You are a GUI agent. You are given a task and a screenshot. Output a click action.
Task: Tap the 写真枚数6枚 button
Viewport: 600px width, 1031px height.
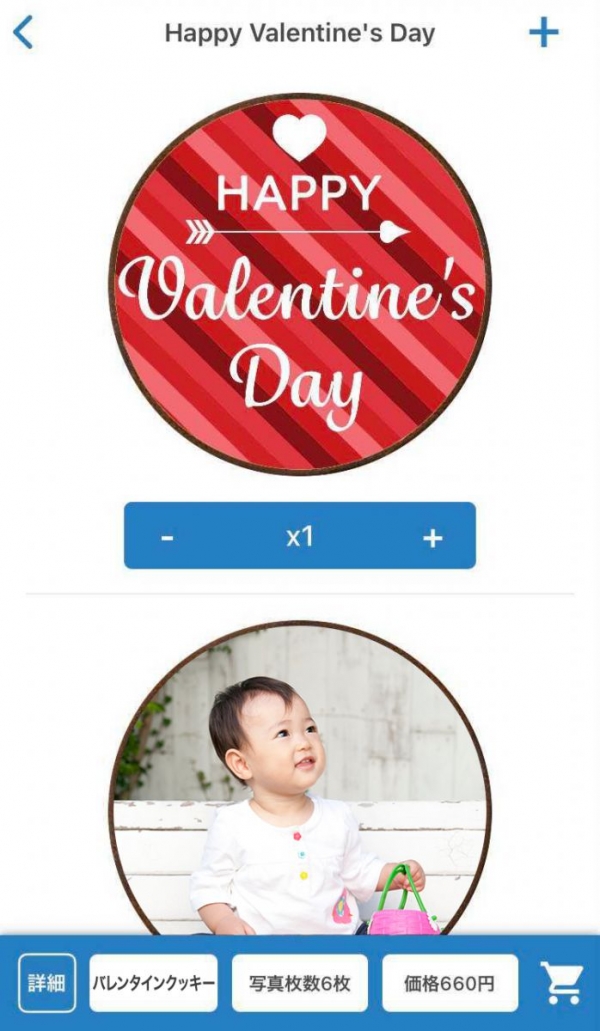pos(300,983)
